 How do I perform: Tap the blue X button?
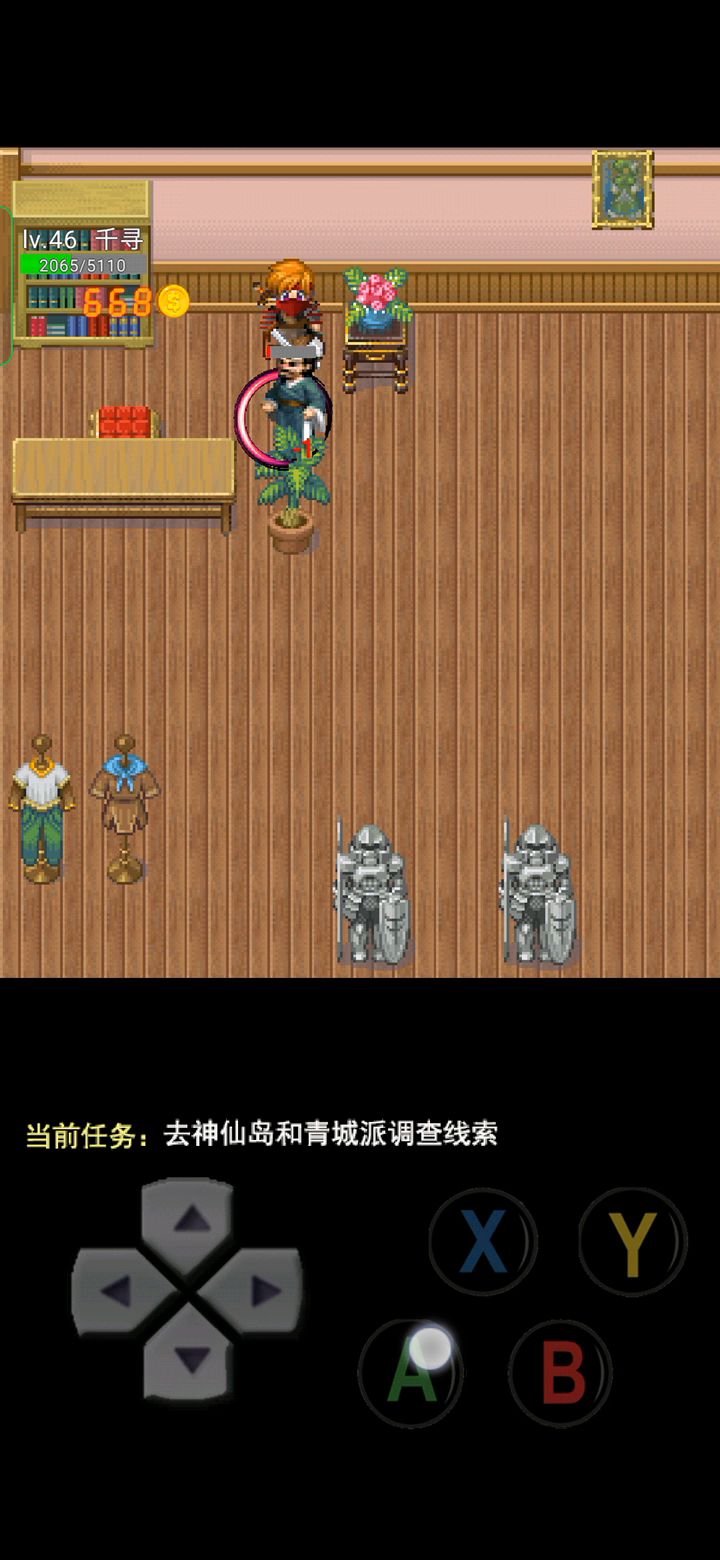(483, 1242)
